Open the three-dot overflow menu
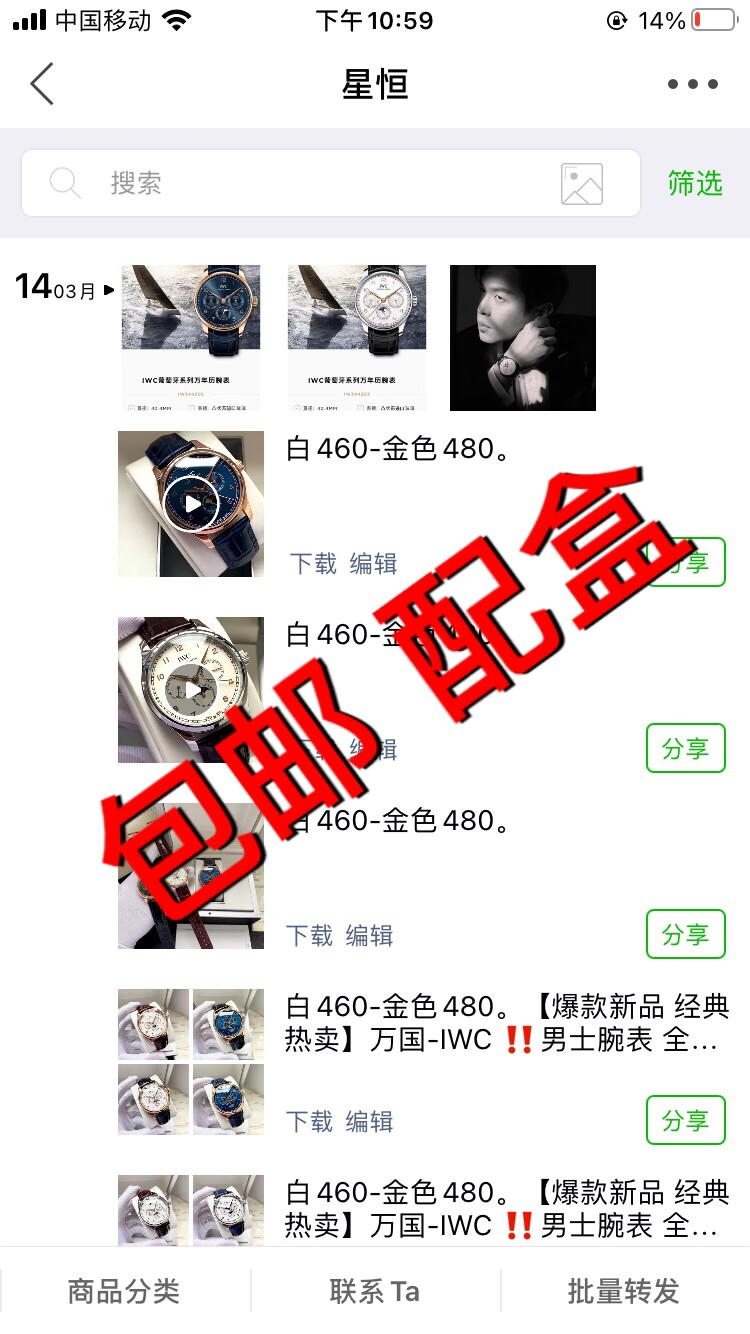Image resolution: width=750 pixels, height=1334 pixels. (693, 85)
